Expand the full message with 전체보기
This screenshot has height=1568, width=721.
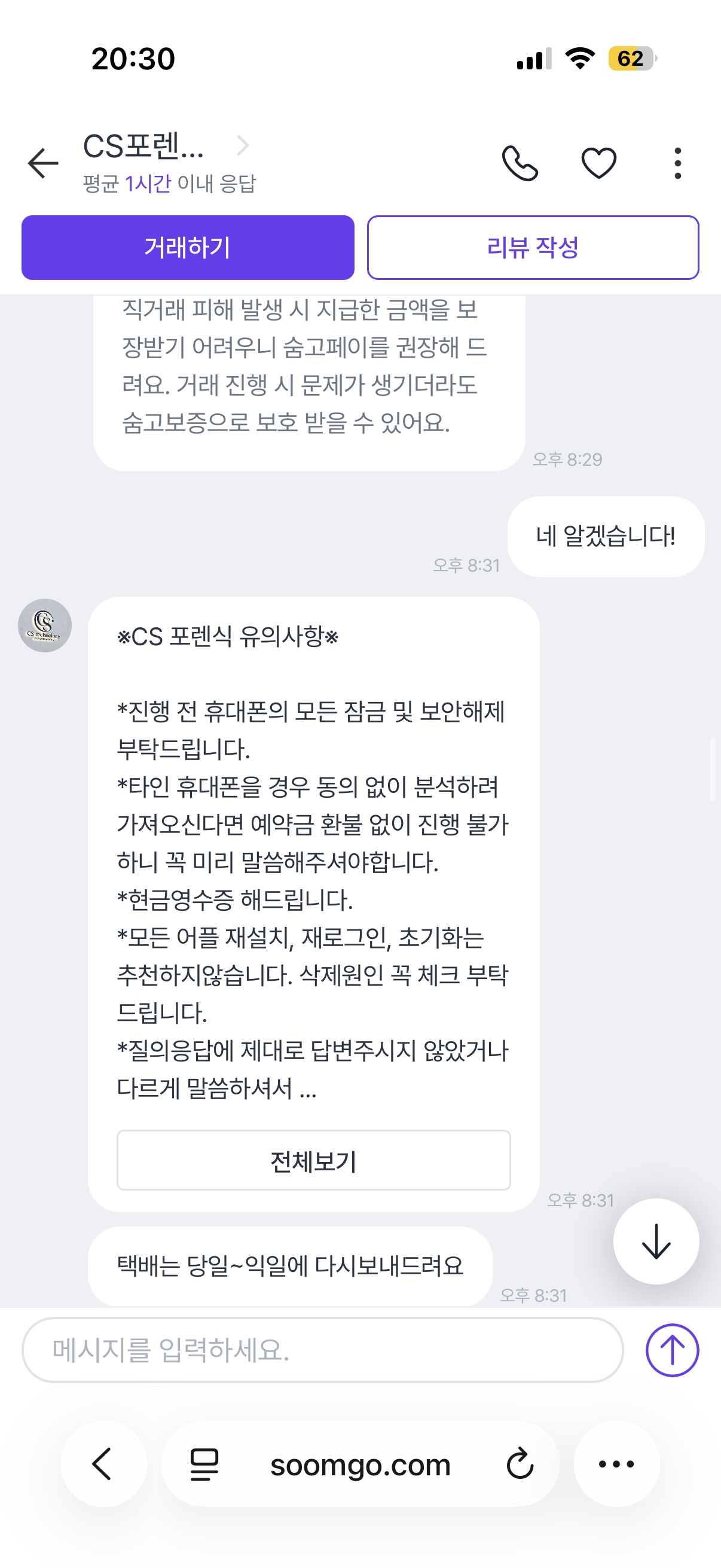click(313, 1161)
